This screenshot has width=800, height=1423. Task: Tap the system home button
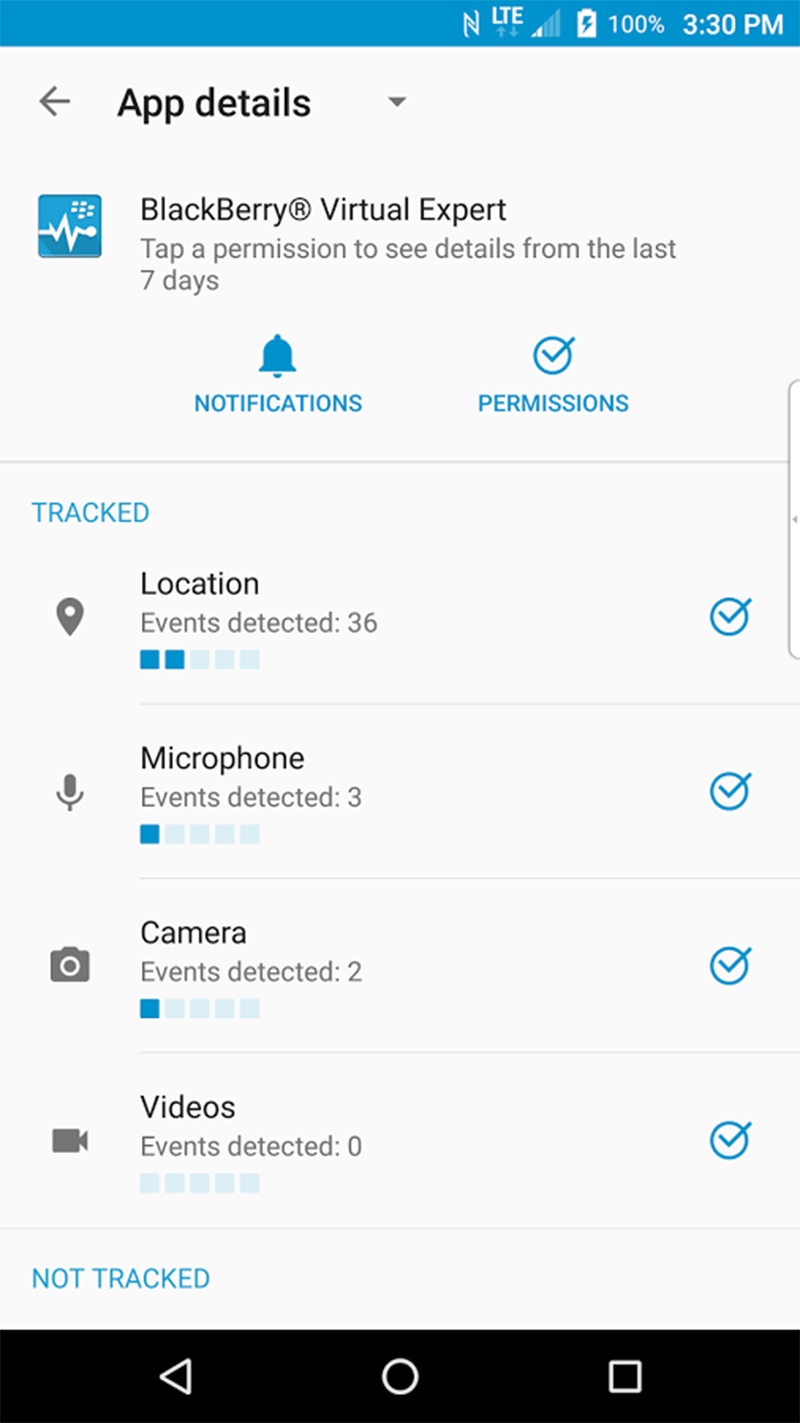coord(400,1377)
